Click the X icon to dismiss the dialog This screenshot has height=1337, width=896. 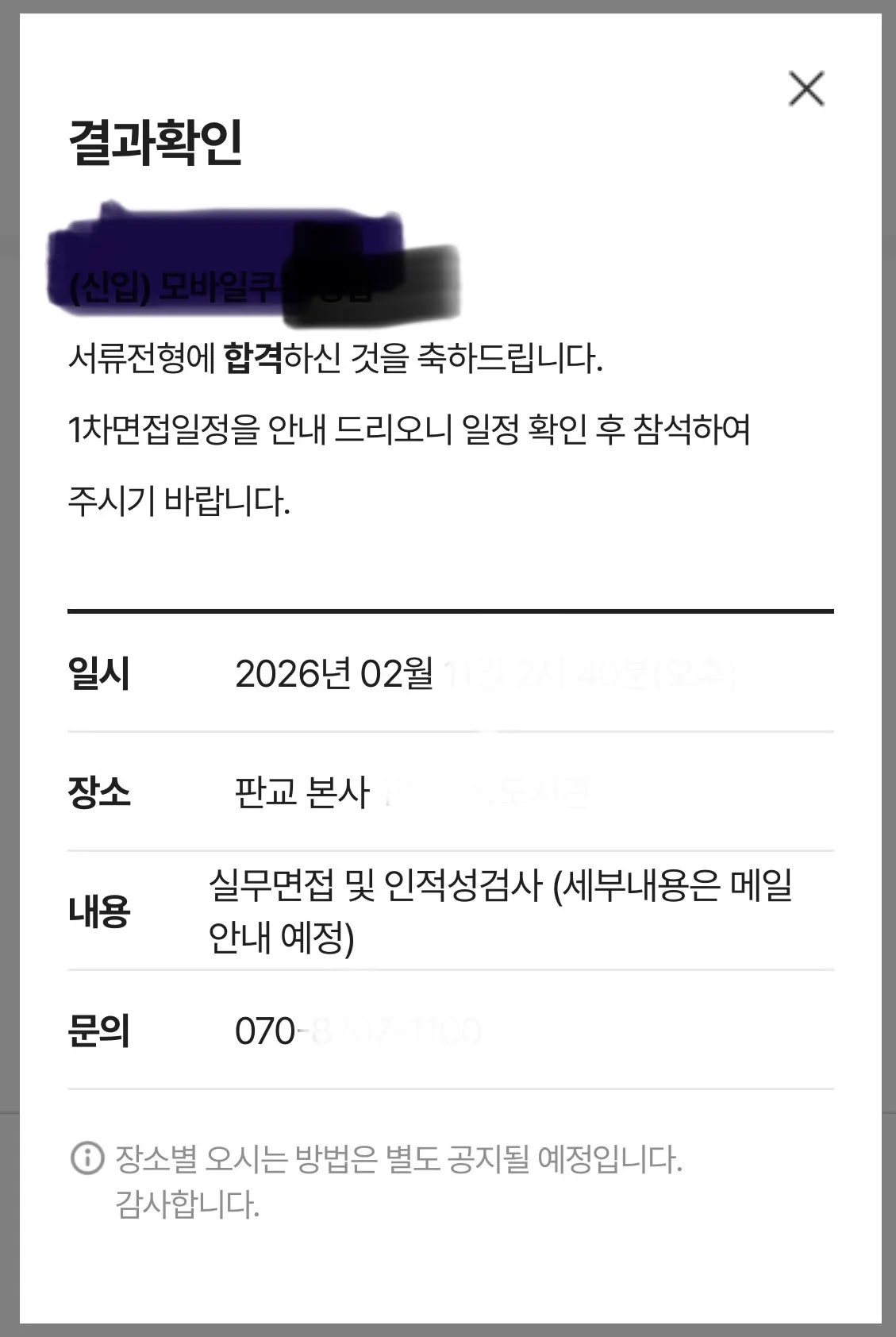point(807,88)
